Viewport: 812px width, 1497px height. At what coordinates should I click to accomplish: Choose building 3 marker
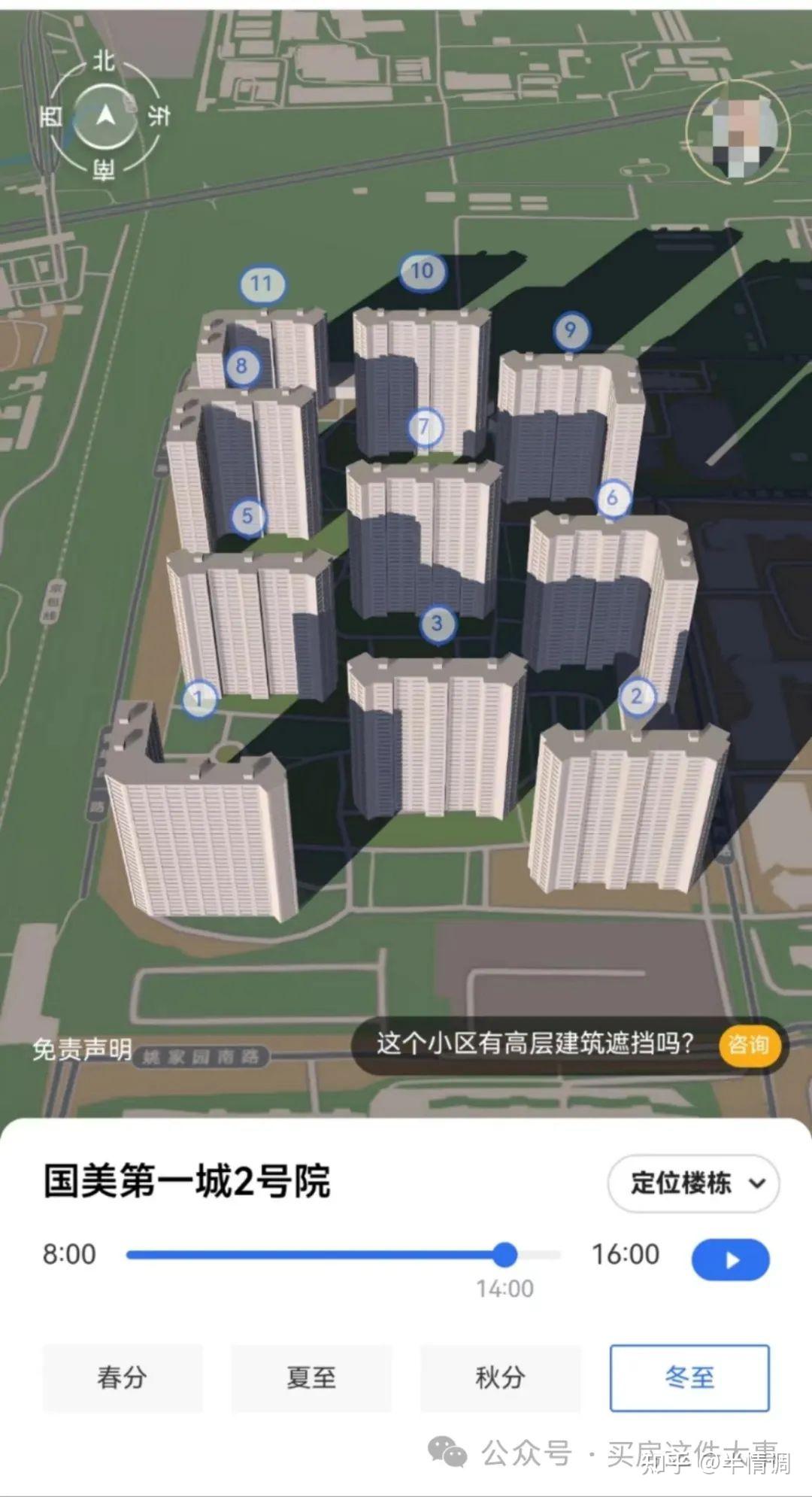437,623
